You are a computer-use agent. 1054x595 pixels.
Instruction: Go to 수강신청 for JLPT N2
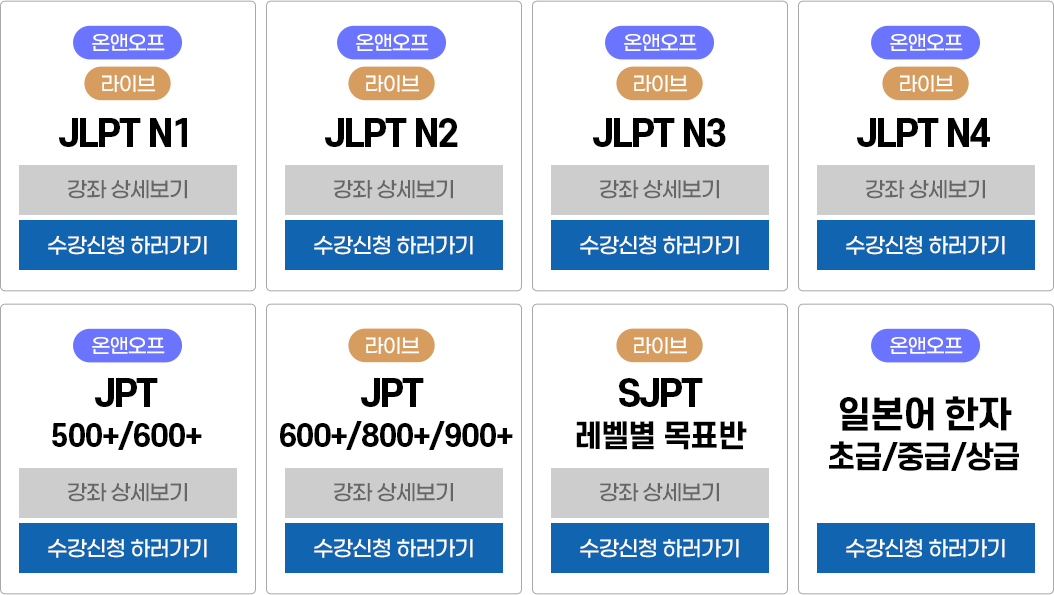click(x=394, y=245)
